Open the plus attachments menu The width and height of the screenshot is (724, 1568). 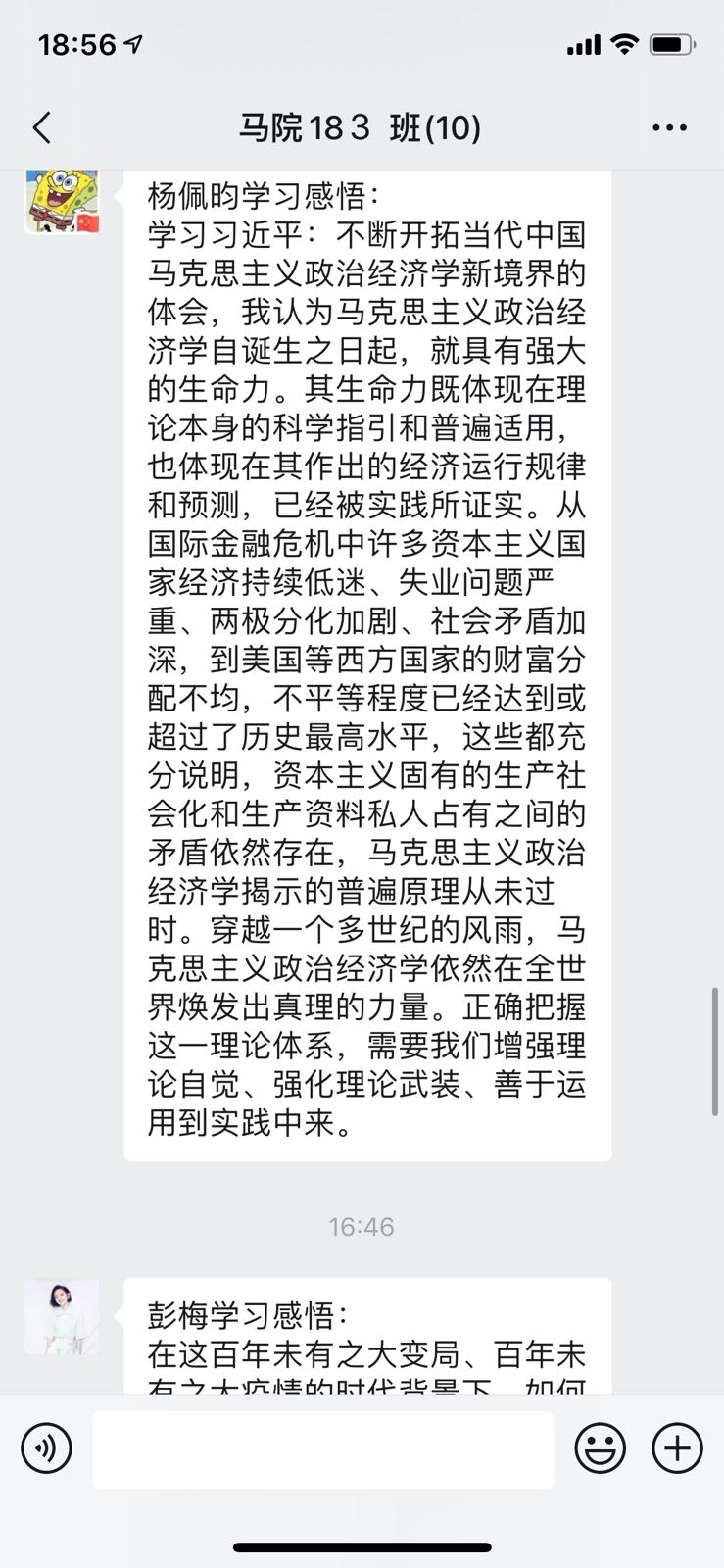(x=678, y=1447)
